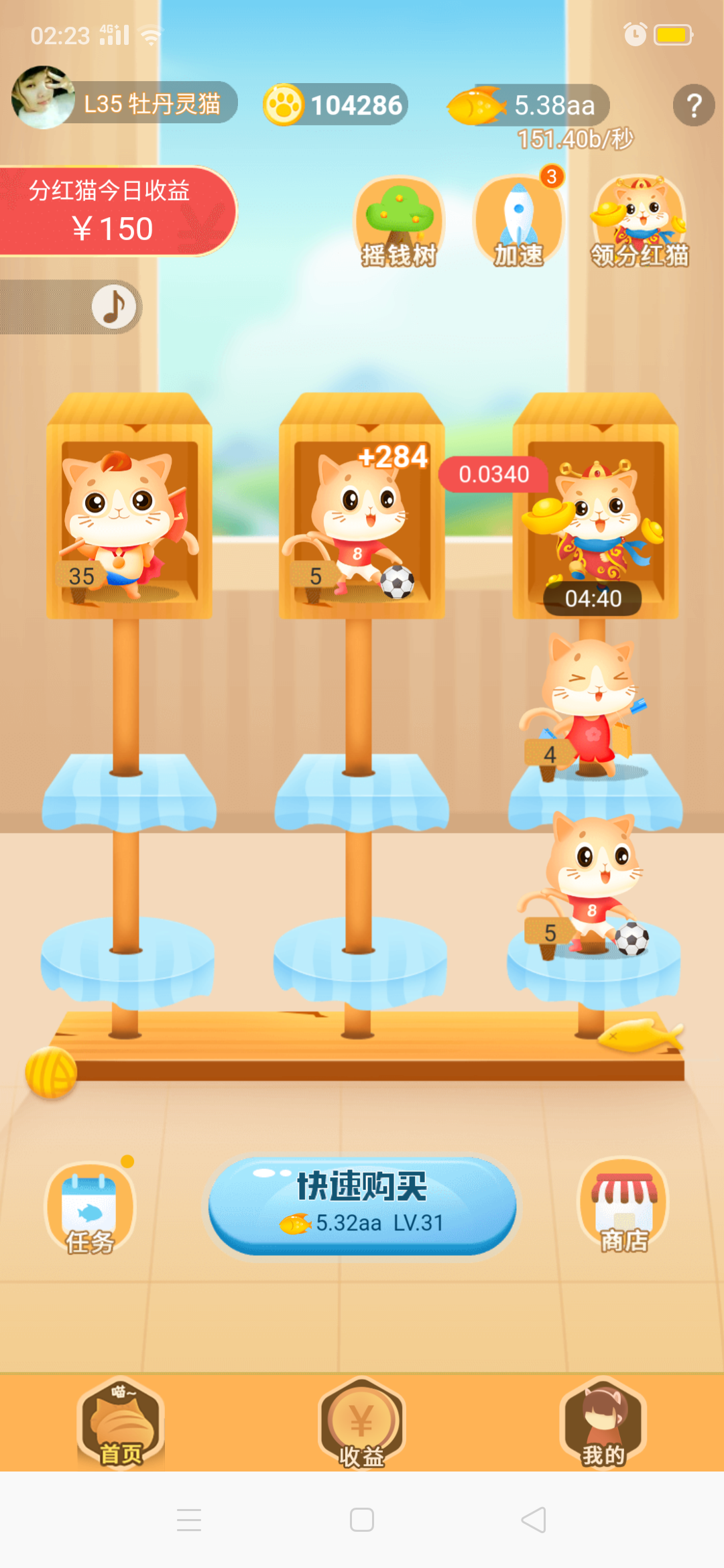Open the 商店 shop

pyautogui.click(x=624, y=1205)
